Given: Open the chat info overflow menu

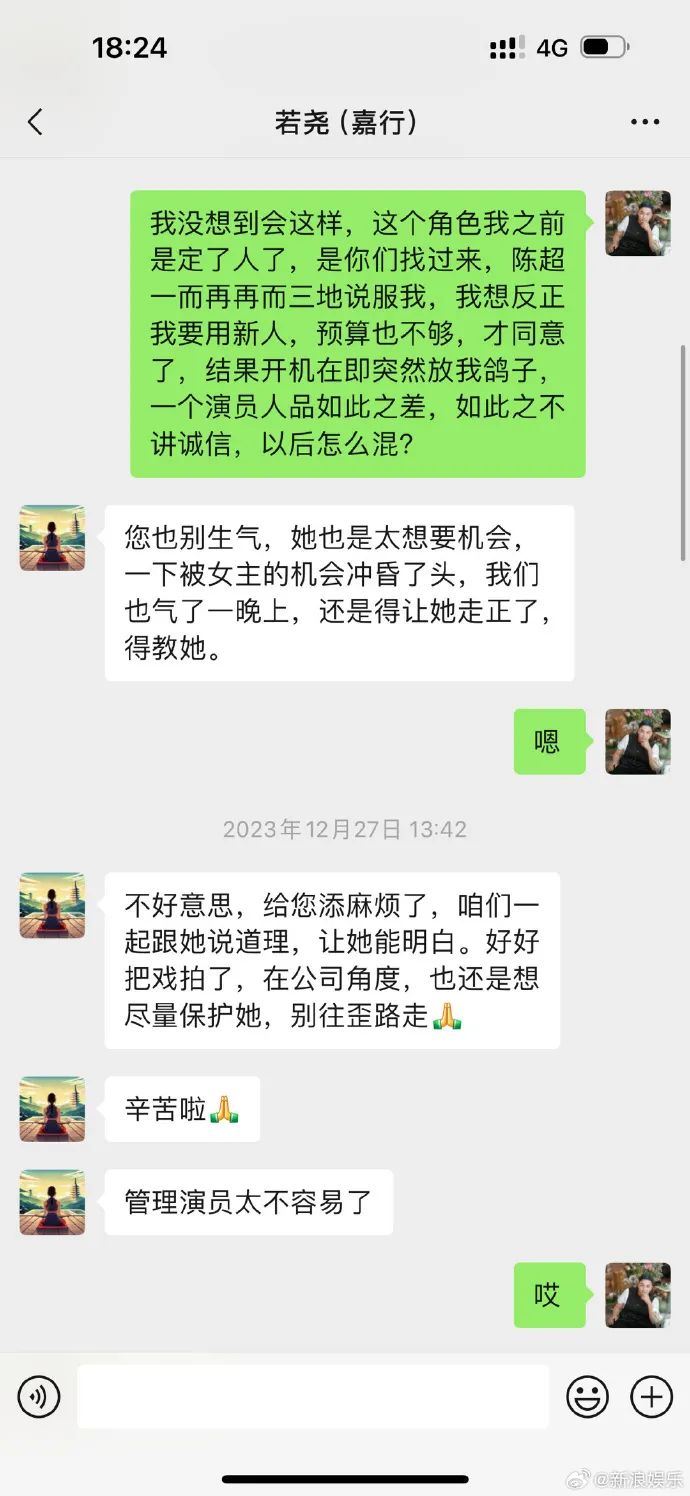Looking at the screenshot, I should point(645,122).
